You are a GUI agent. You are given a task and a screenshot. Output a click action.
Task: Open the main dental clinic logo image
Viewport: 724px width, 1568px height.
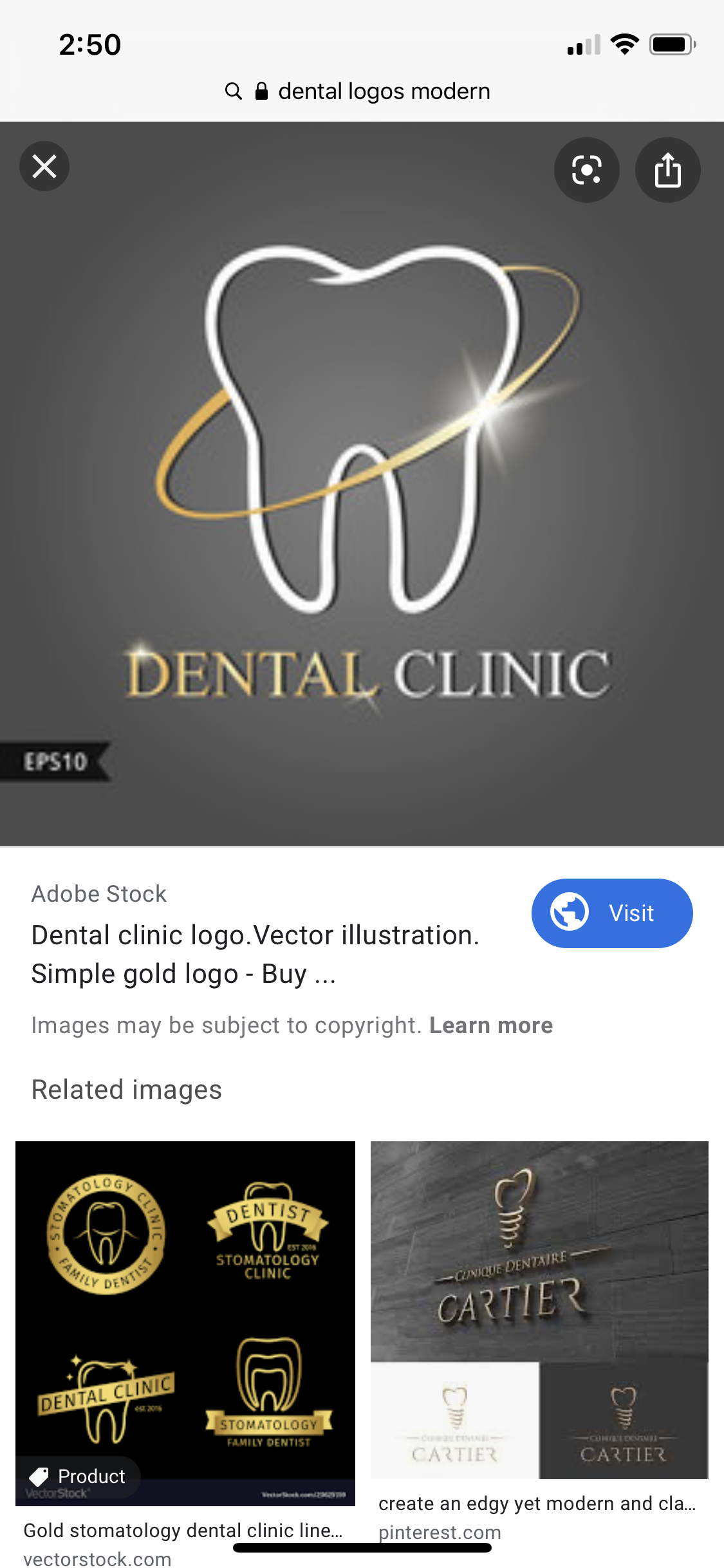pyautogui.click(x=362, y=483)
